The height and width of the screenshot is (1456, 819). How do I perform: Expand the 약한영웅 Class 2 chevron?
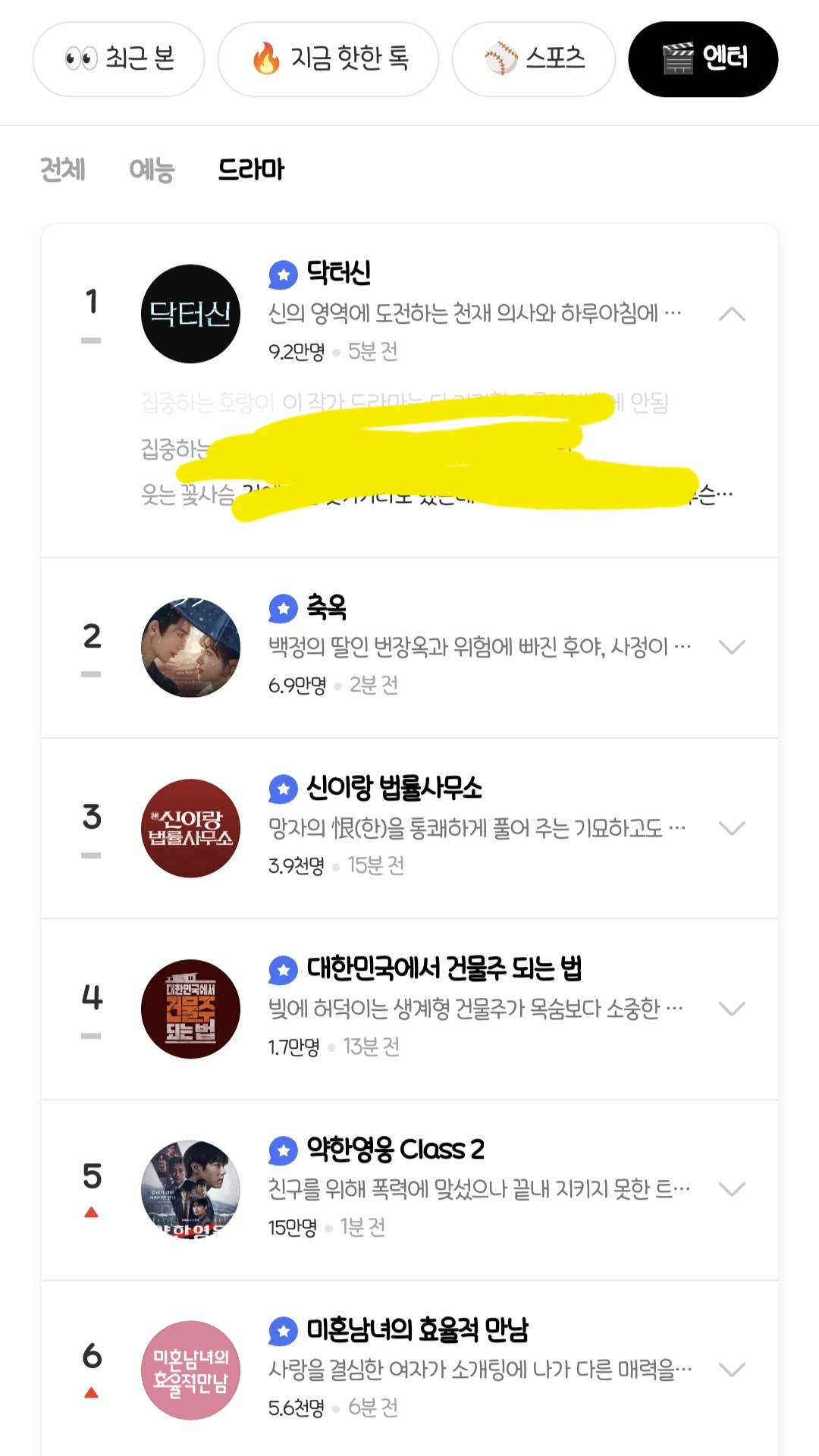click(732, 1189)
